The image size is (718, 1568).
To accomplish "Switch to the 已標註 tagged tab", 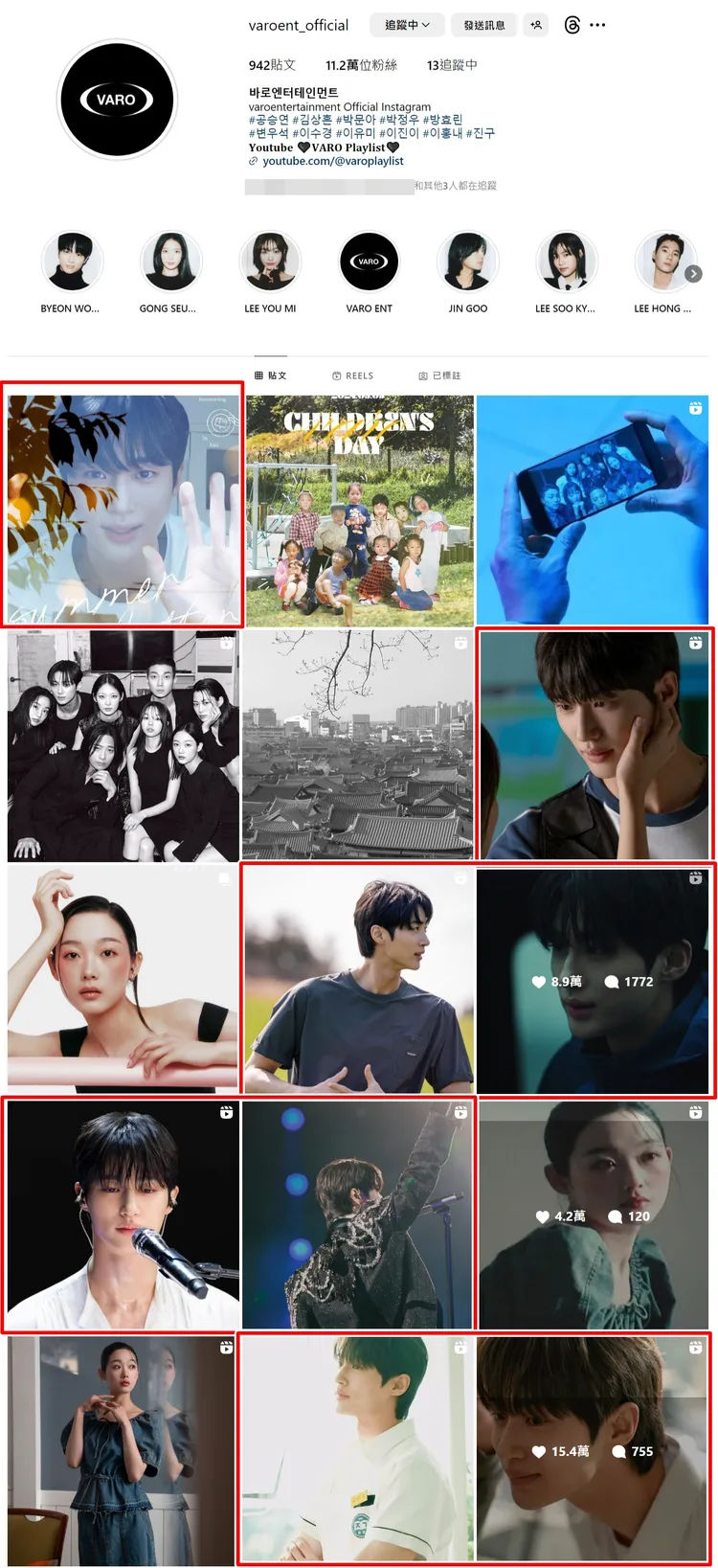I will [440, 375].
